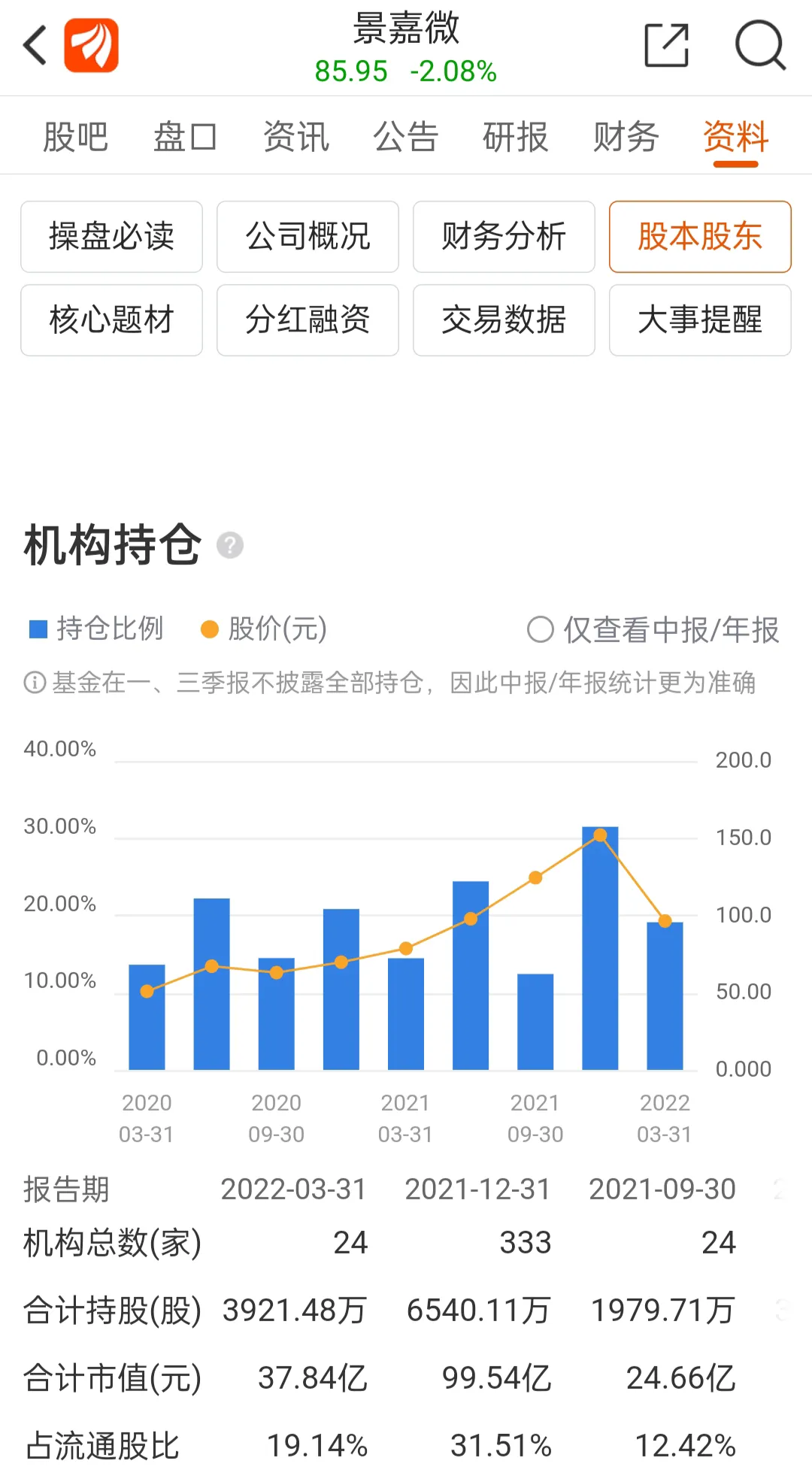Open the 交易数据 section
The width and height of the screenshot is (812, 1479).
point(504,320)
